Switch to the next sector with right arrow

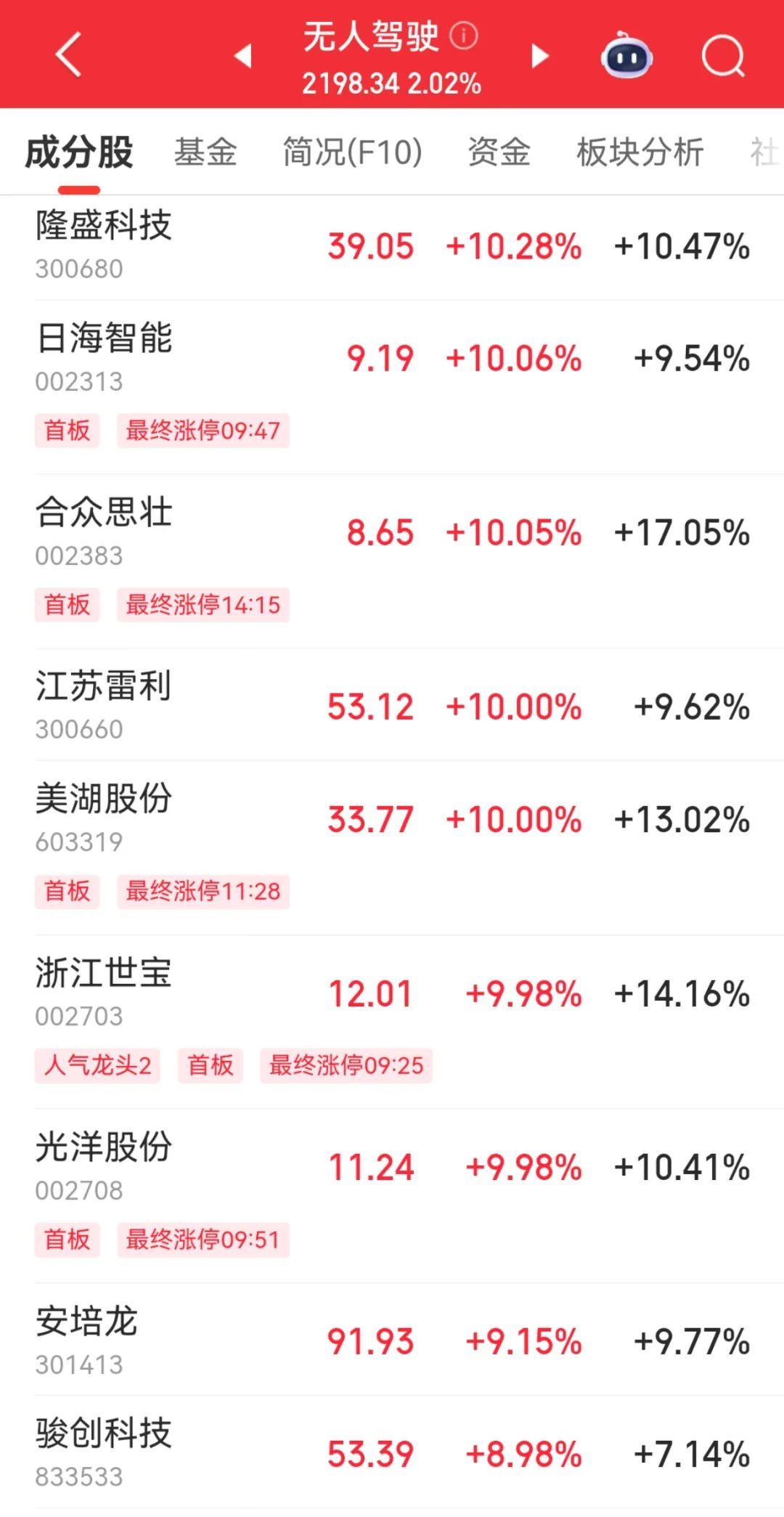click(539, 56)
